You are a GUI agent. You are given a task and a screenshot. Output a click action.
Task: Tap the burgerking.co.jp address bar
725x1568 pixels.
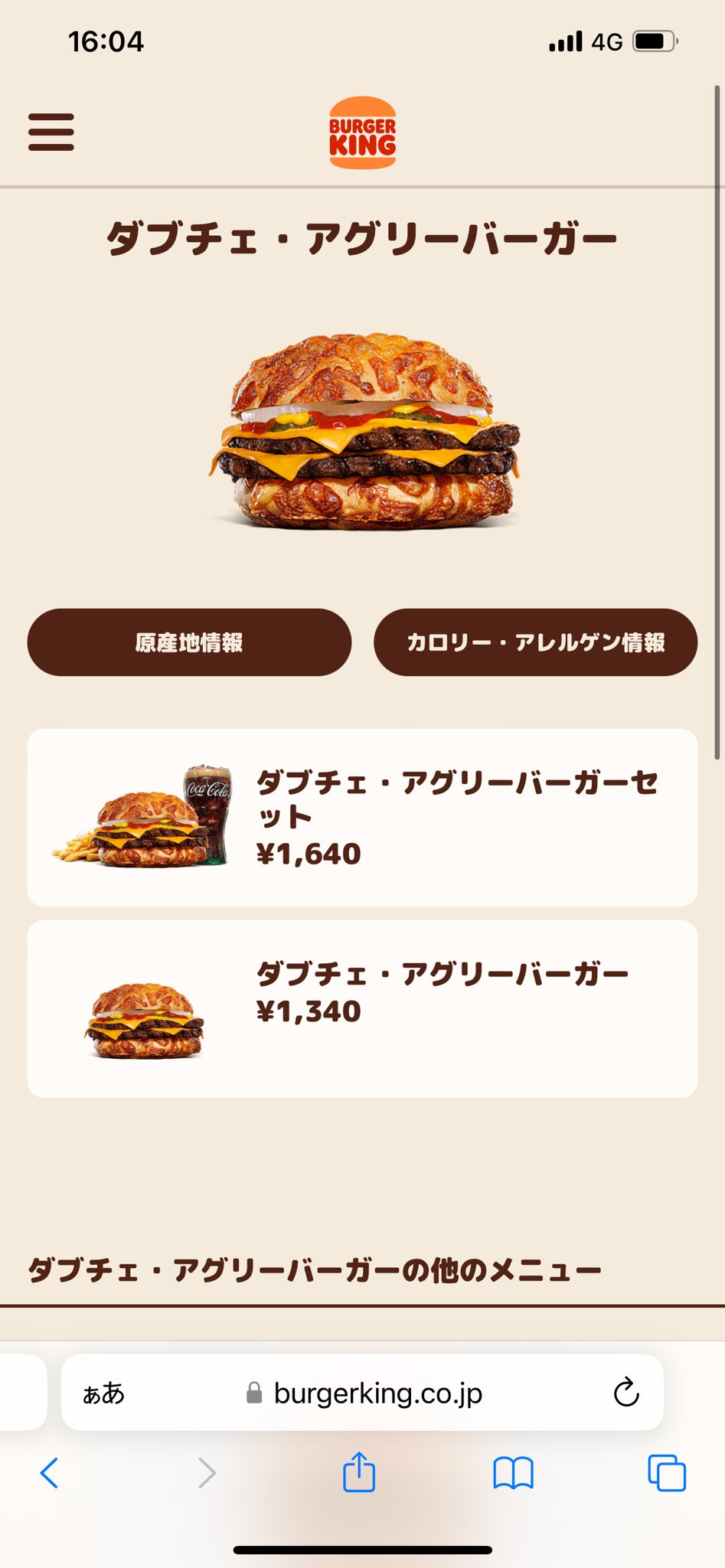362,1393
